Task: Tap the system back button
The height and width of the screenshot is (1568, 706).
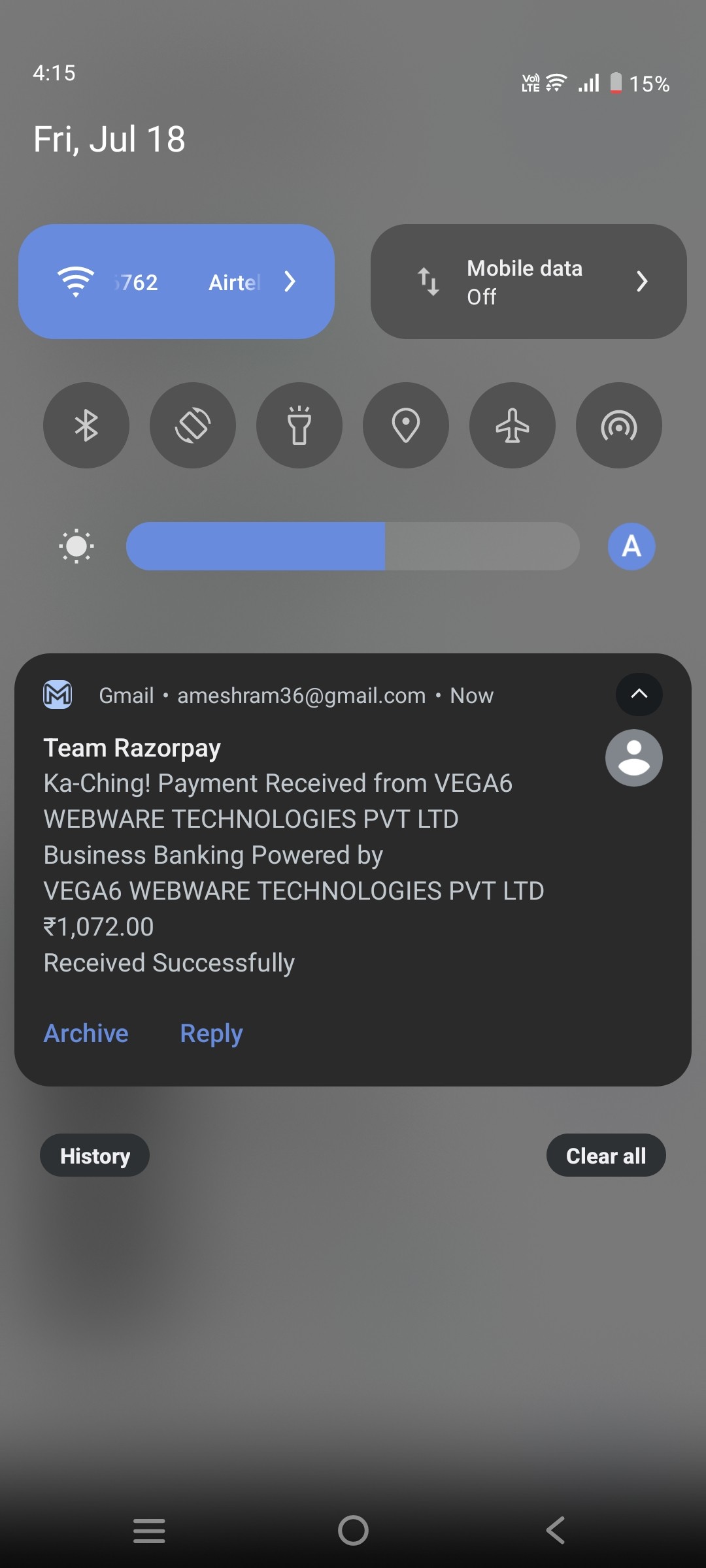Action: pyautogui.click(x=556, y=1530)
